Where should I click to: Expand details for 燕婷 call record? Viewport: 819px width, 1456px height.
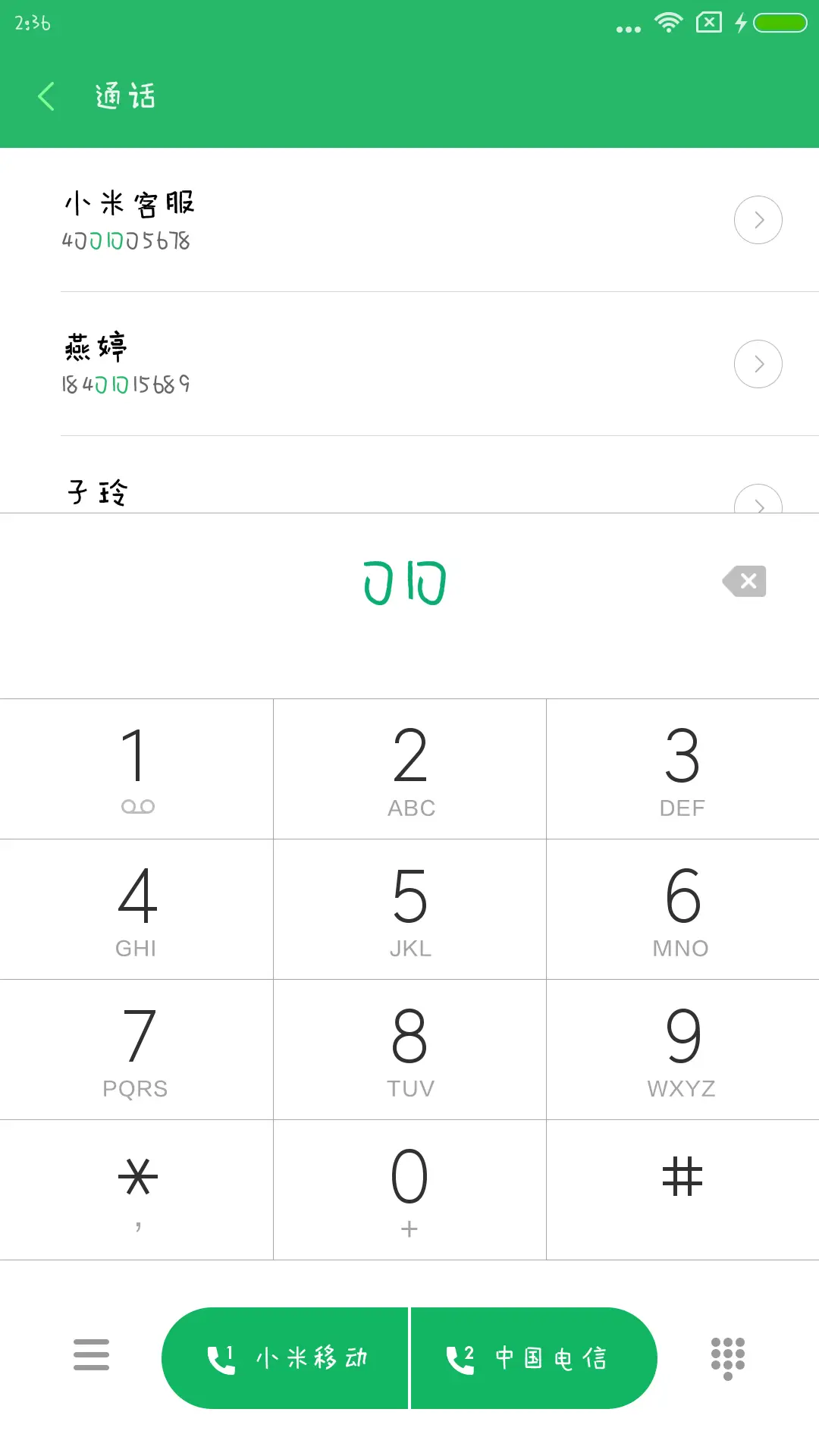(x=758, y=363)
